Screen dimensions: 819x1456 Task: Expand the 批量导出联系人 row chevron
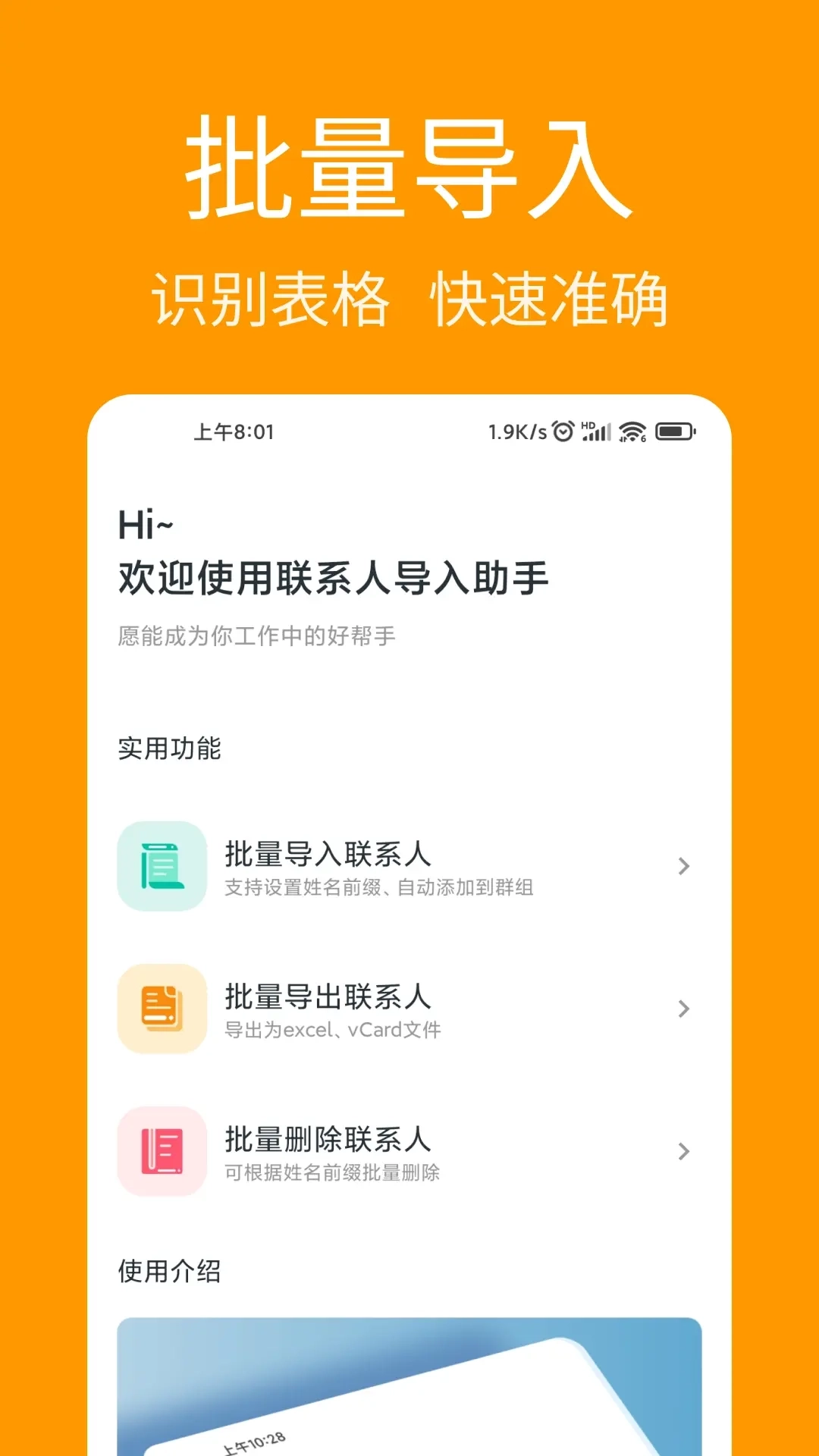683,1009
